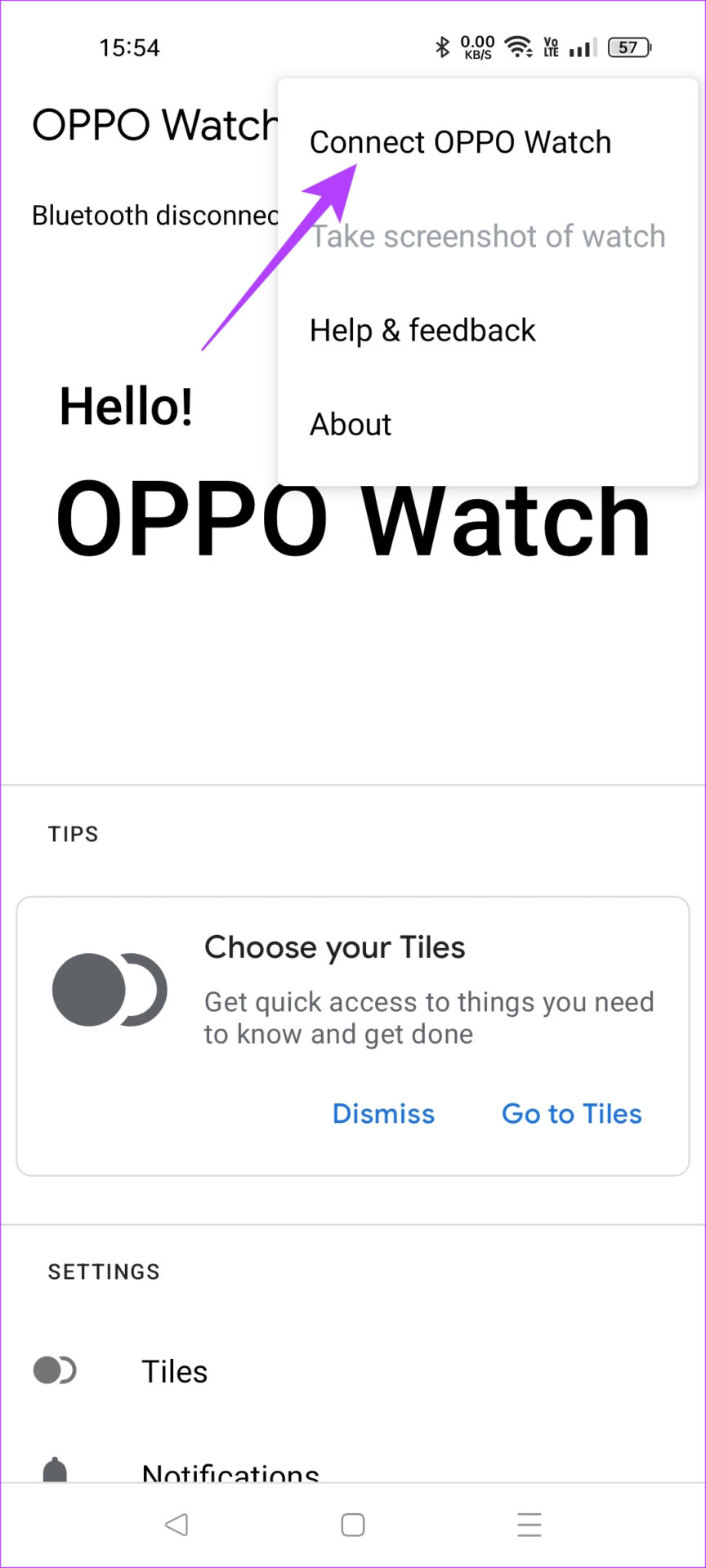706x1568 pixels.
Task: Go back with the system back button
Action: 176,1525
